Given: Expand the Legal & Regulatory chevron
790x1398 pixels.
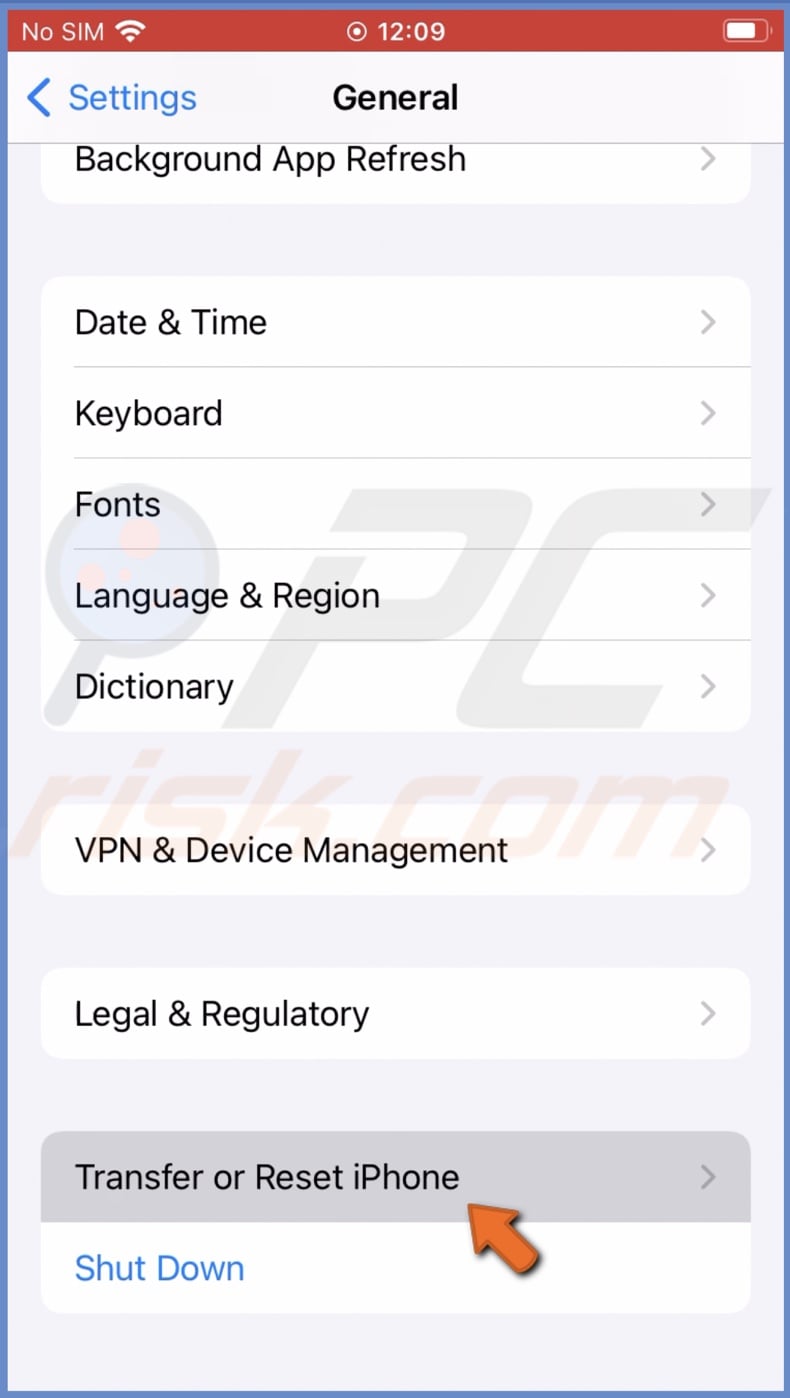Looking at the screenshot, I should [709, 1013].
